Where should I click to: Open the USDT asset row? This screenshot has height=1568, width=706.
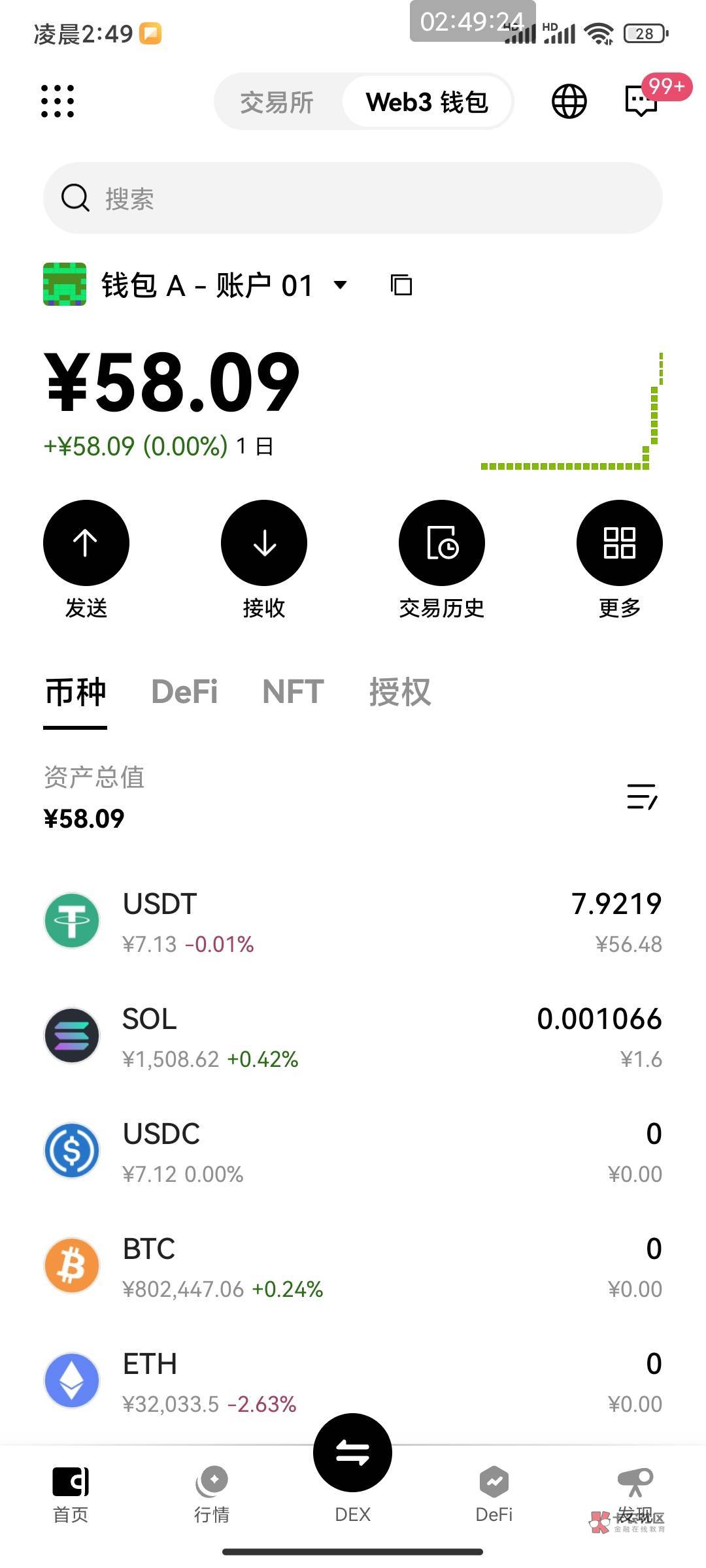(x=353, y=922)
